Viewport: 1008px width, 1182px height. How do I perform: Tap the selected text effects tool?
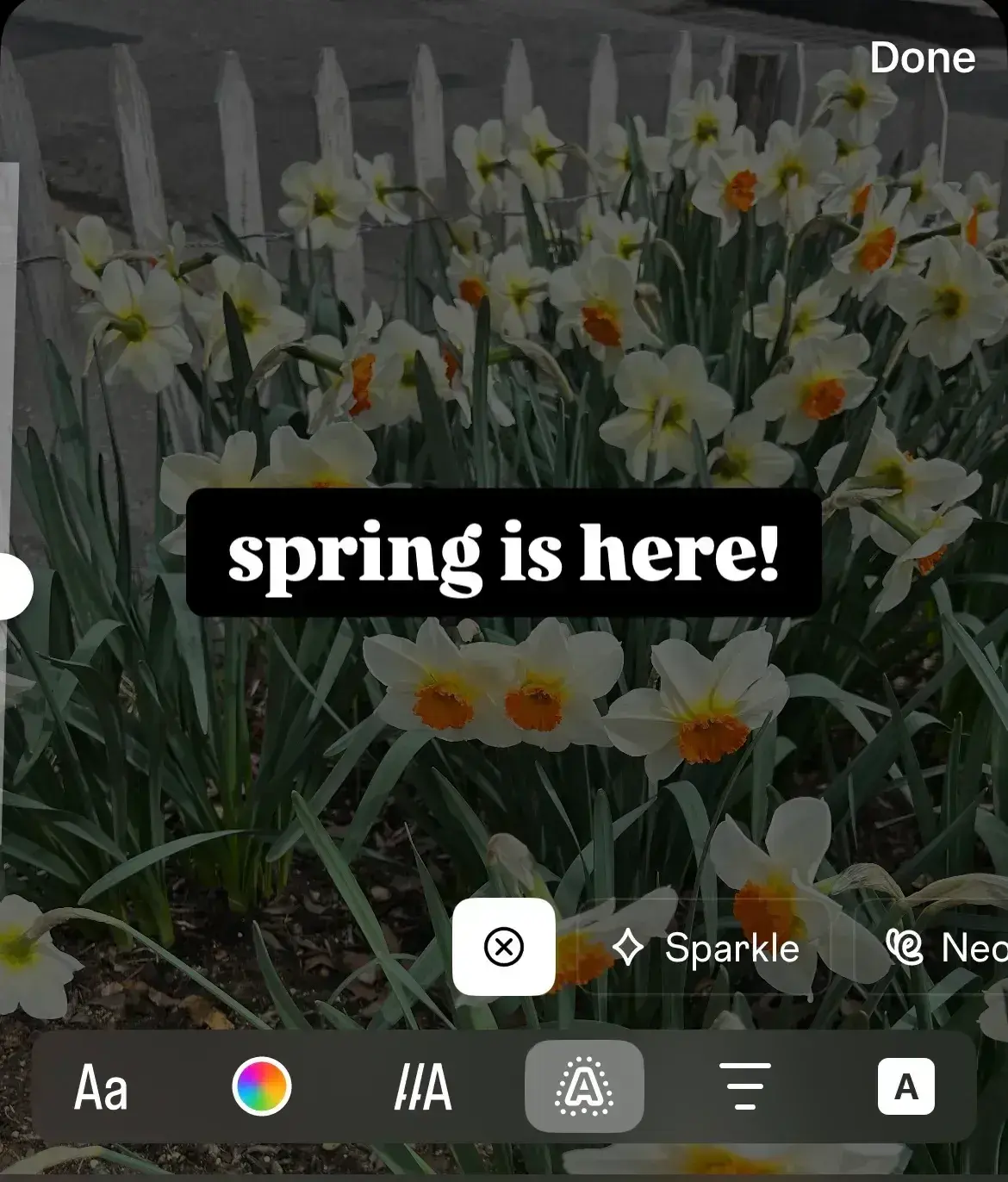coord(584,1086)
